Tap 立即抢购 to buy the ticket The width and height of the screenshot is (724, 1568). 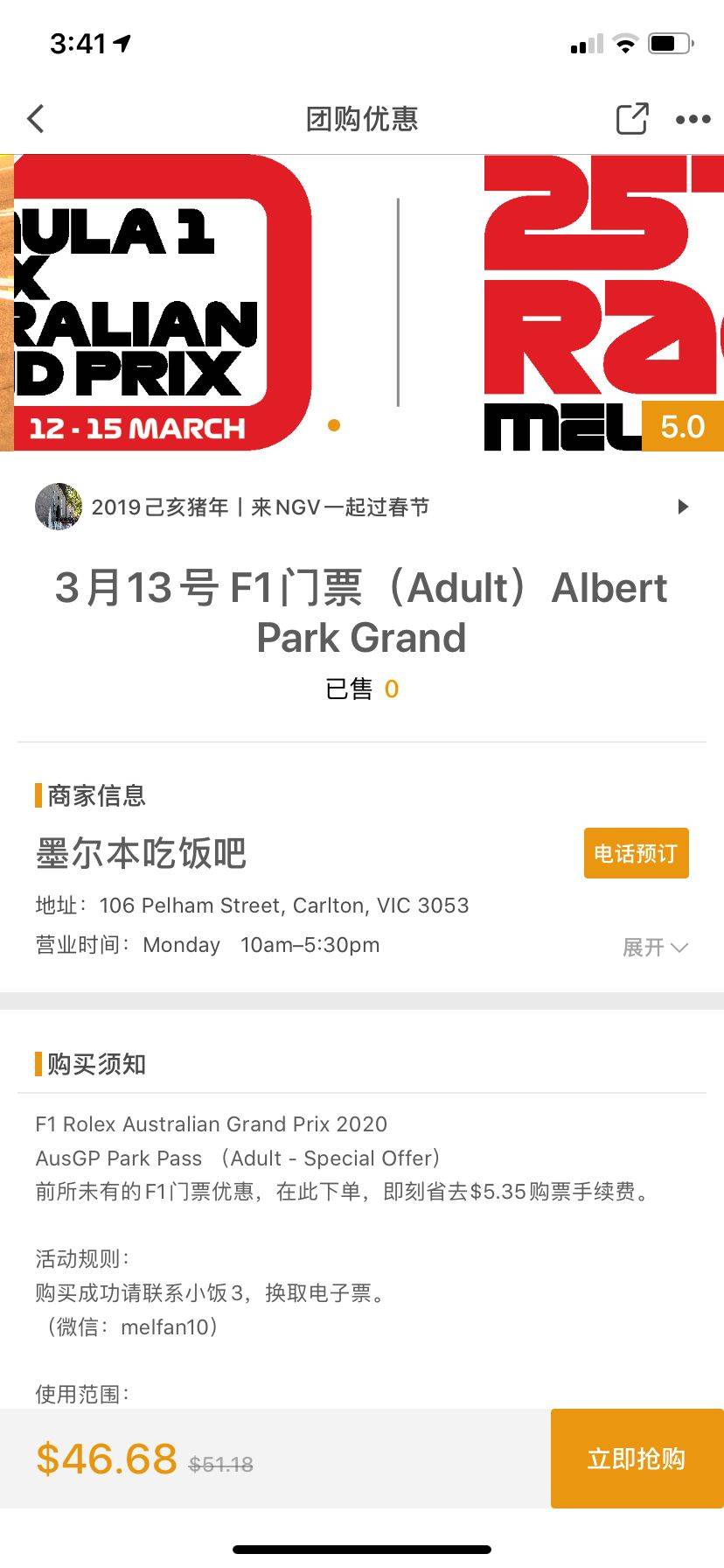[636, 1459]
